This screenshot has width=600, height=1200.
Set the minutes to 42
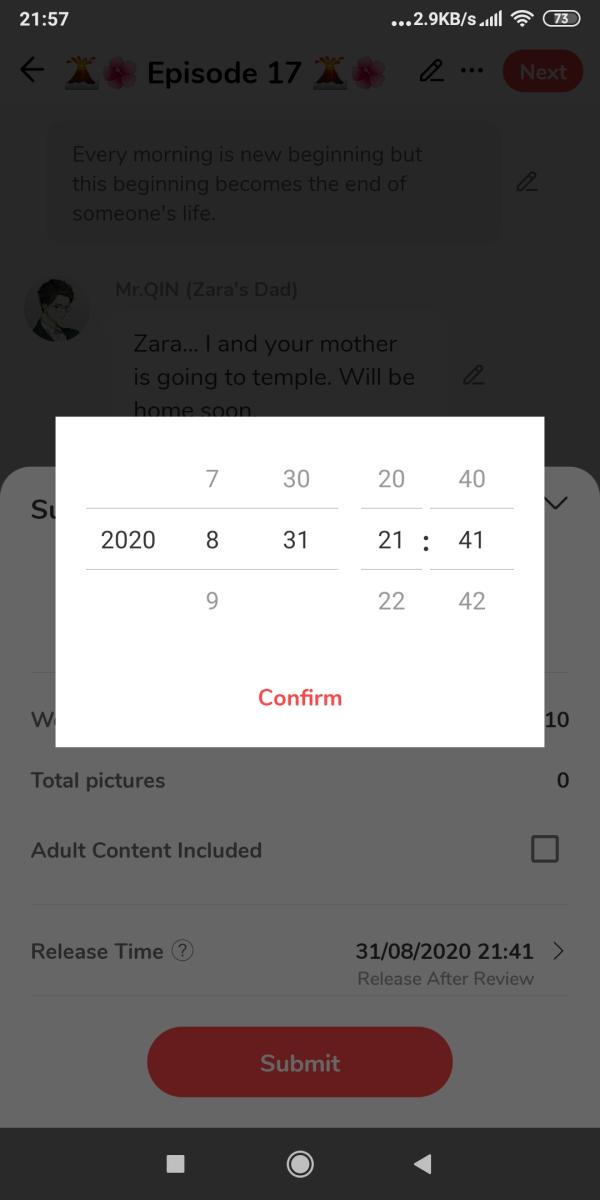471,601
